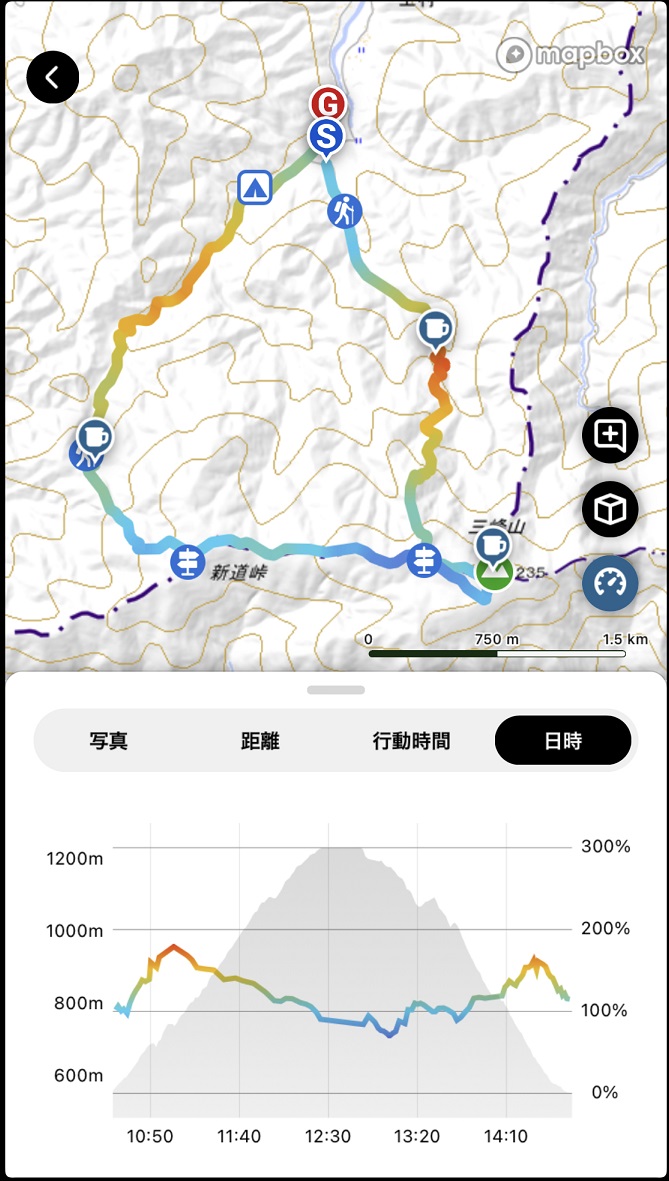Open the 三峰山 summit marker
This screenshot has width=669, height=1181.
click(494, 574)
